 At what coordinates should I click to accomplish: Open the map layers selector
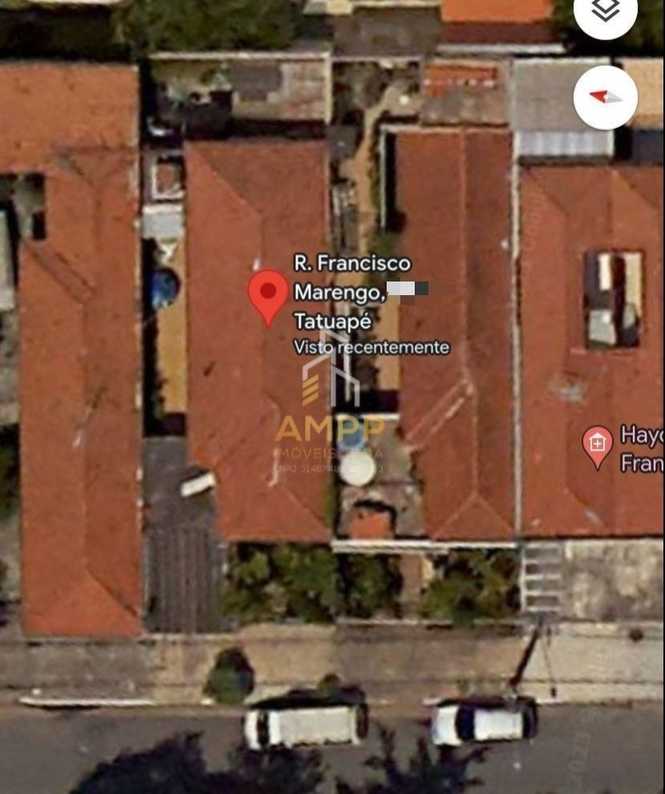click(605, 11)
